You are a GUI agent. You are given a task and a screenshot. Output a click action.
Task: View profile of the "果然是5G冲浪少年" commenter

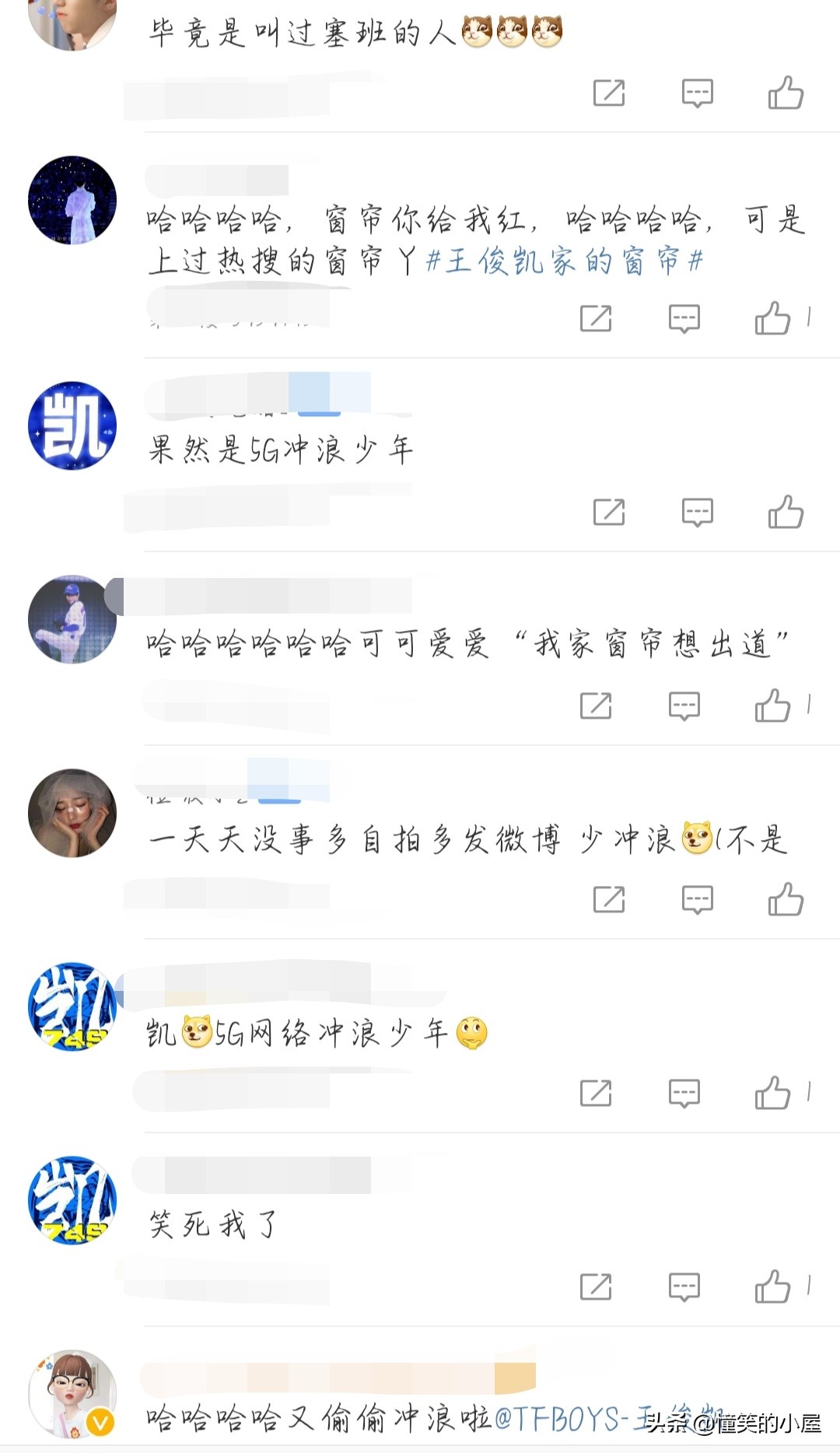(x=72, y=425)
